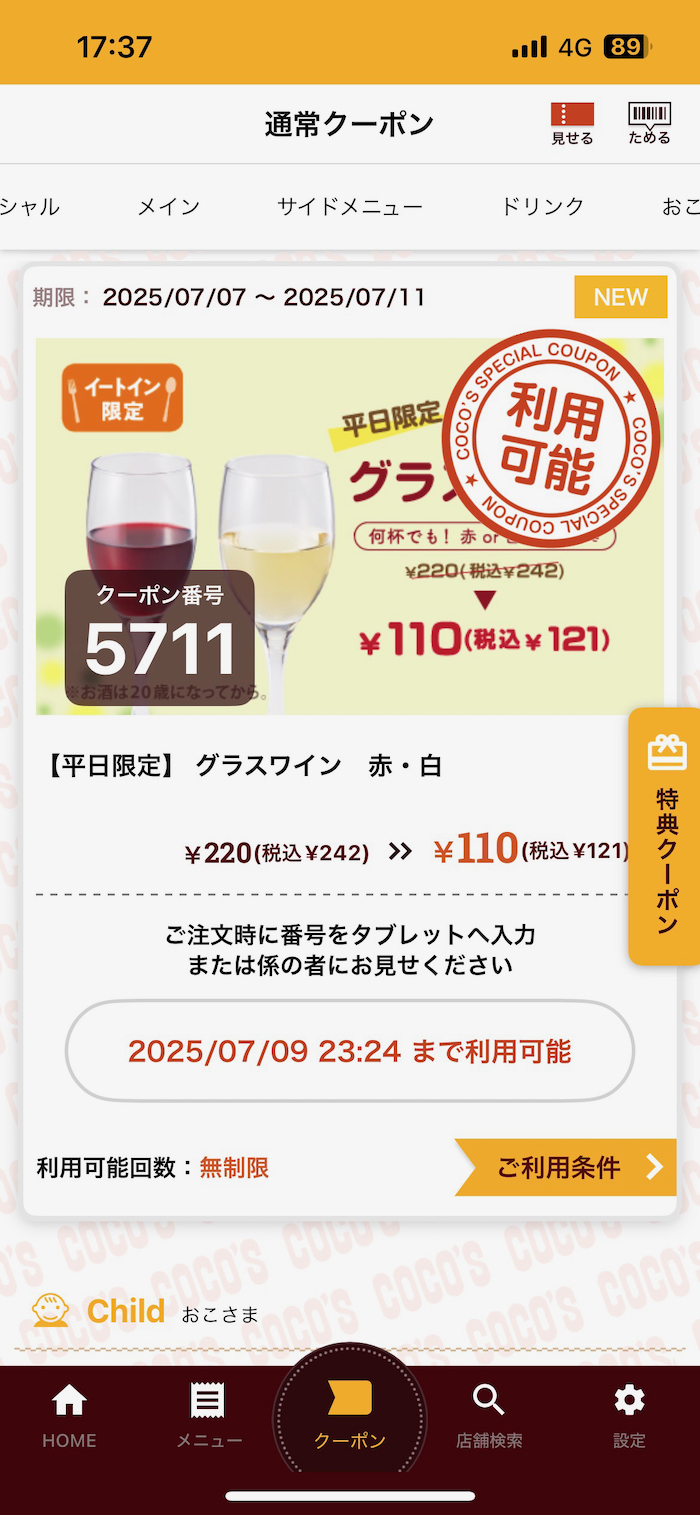
Task: Open the メニュー tab
Action: point(209,1416)
